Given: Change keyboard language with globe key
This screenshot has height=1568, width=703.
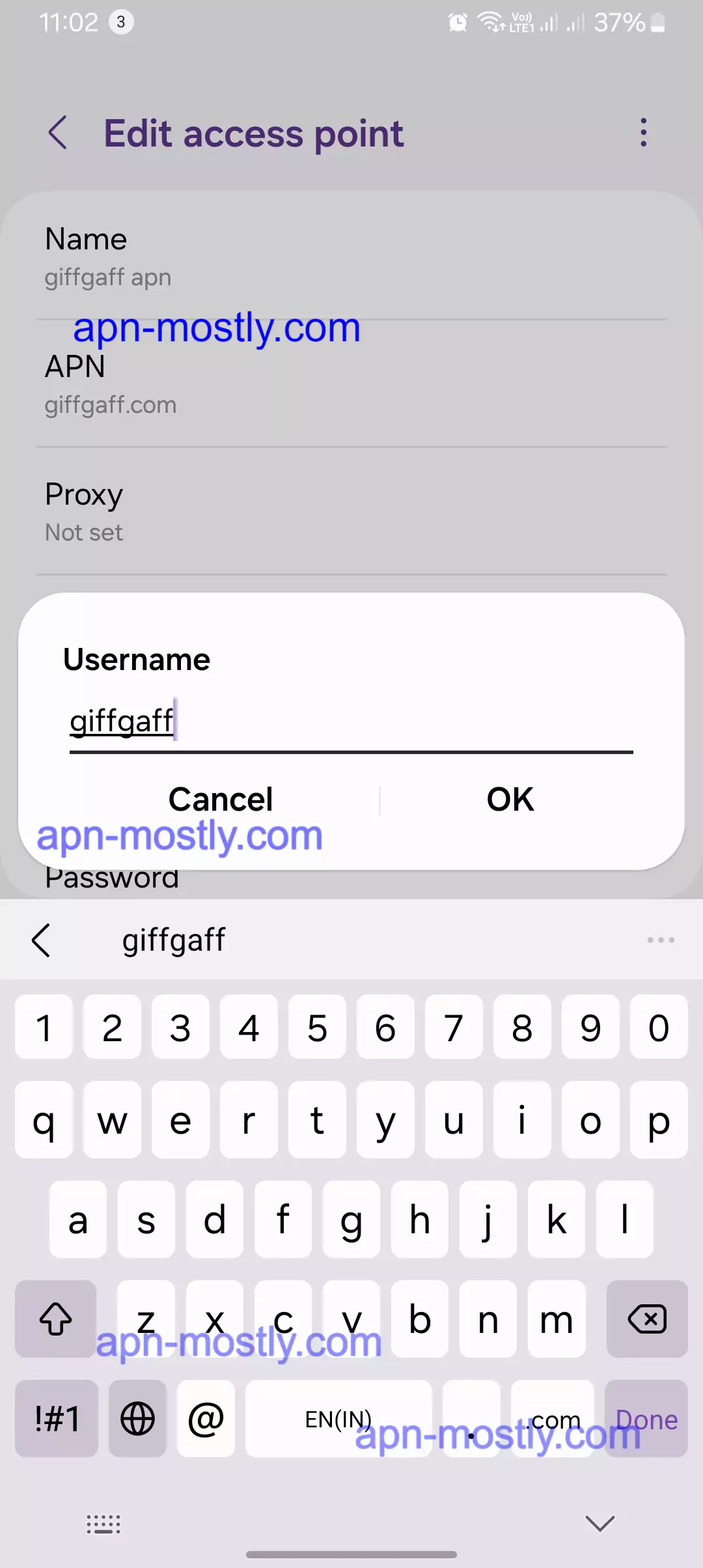Looking at the screenshot, I should click(137, 1420).
